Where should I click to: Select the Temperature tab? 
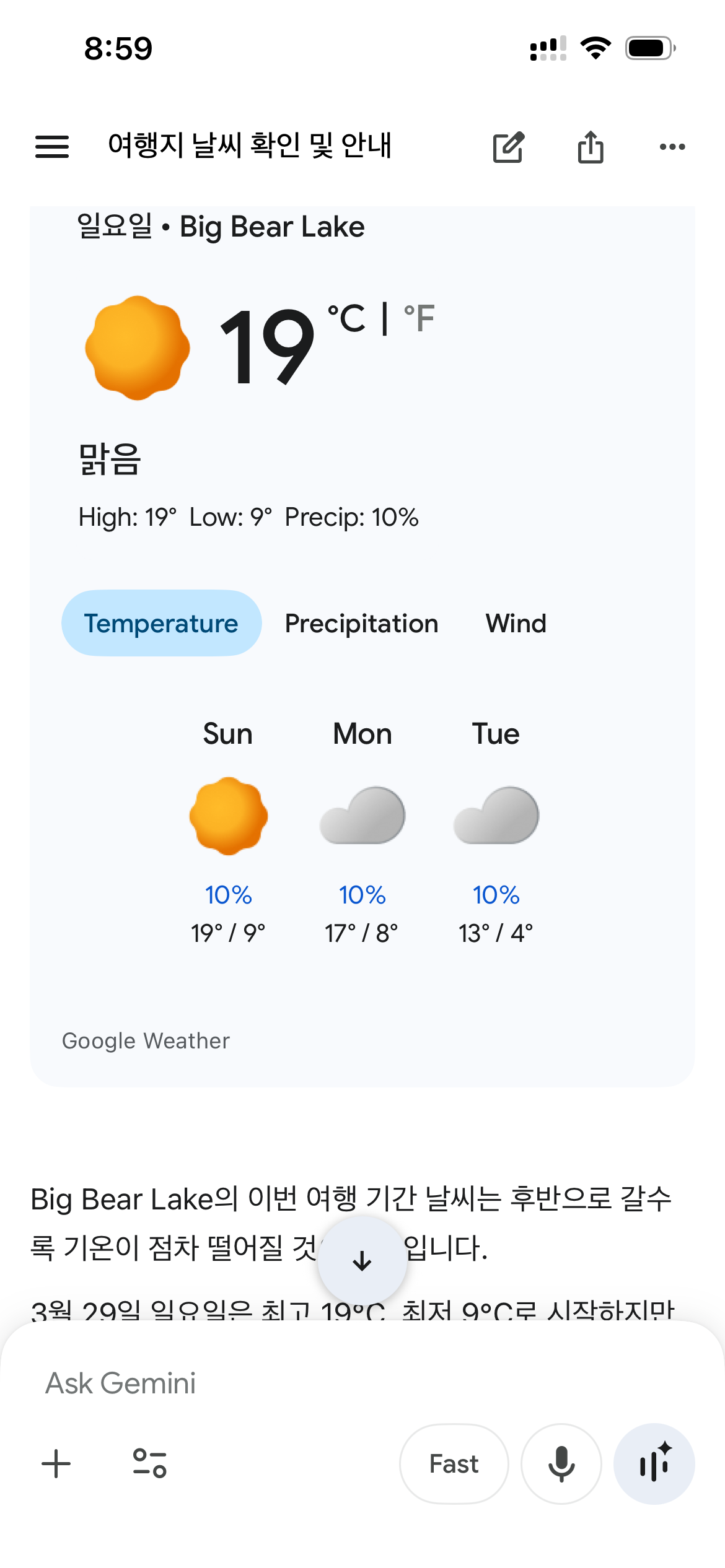(x=161, y=623)
